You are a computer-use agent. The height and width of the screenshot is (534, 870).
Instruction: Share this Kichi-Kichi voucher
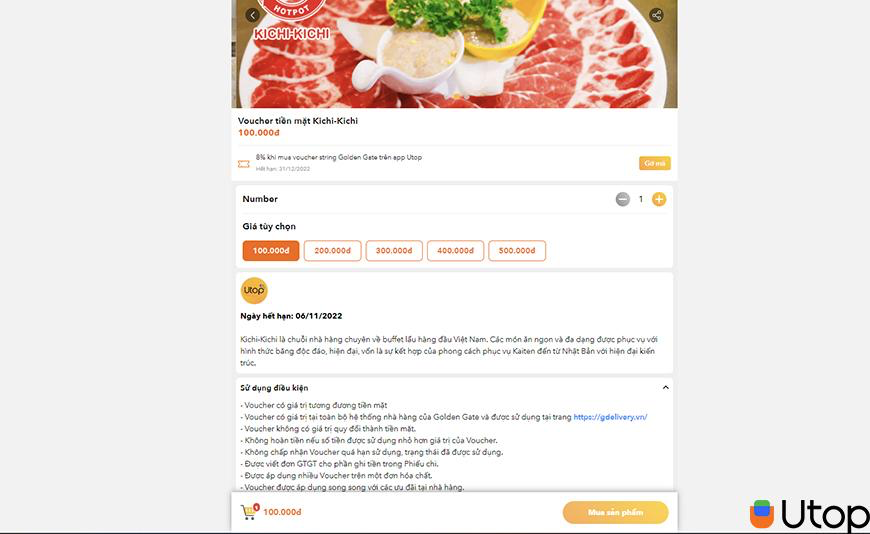[x=656, y=15]
